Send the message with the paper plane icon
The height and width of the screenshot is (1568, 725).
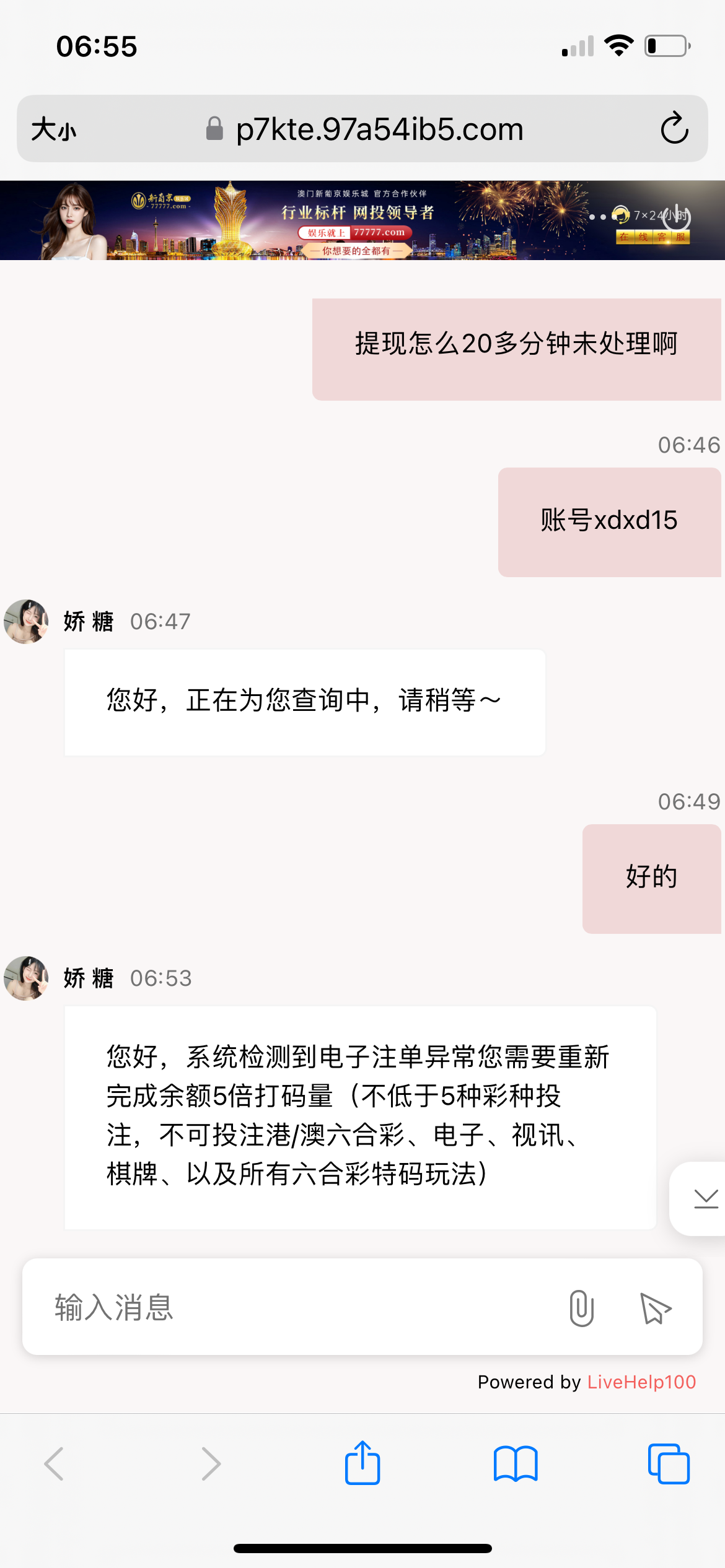point(655,1308)
